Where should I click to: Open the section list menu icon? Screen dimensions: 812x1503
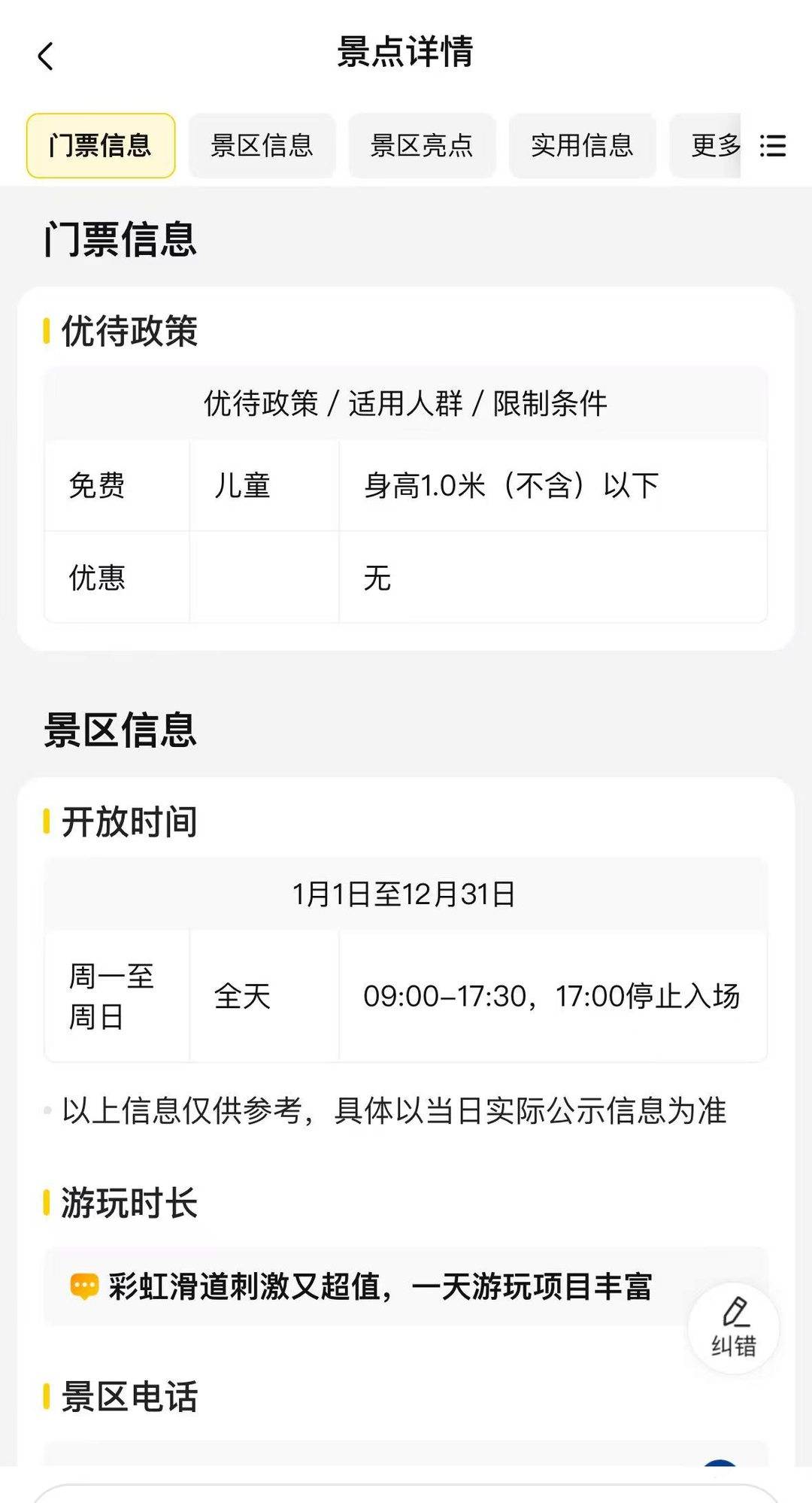[x=773, y=146]
